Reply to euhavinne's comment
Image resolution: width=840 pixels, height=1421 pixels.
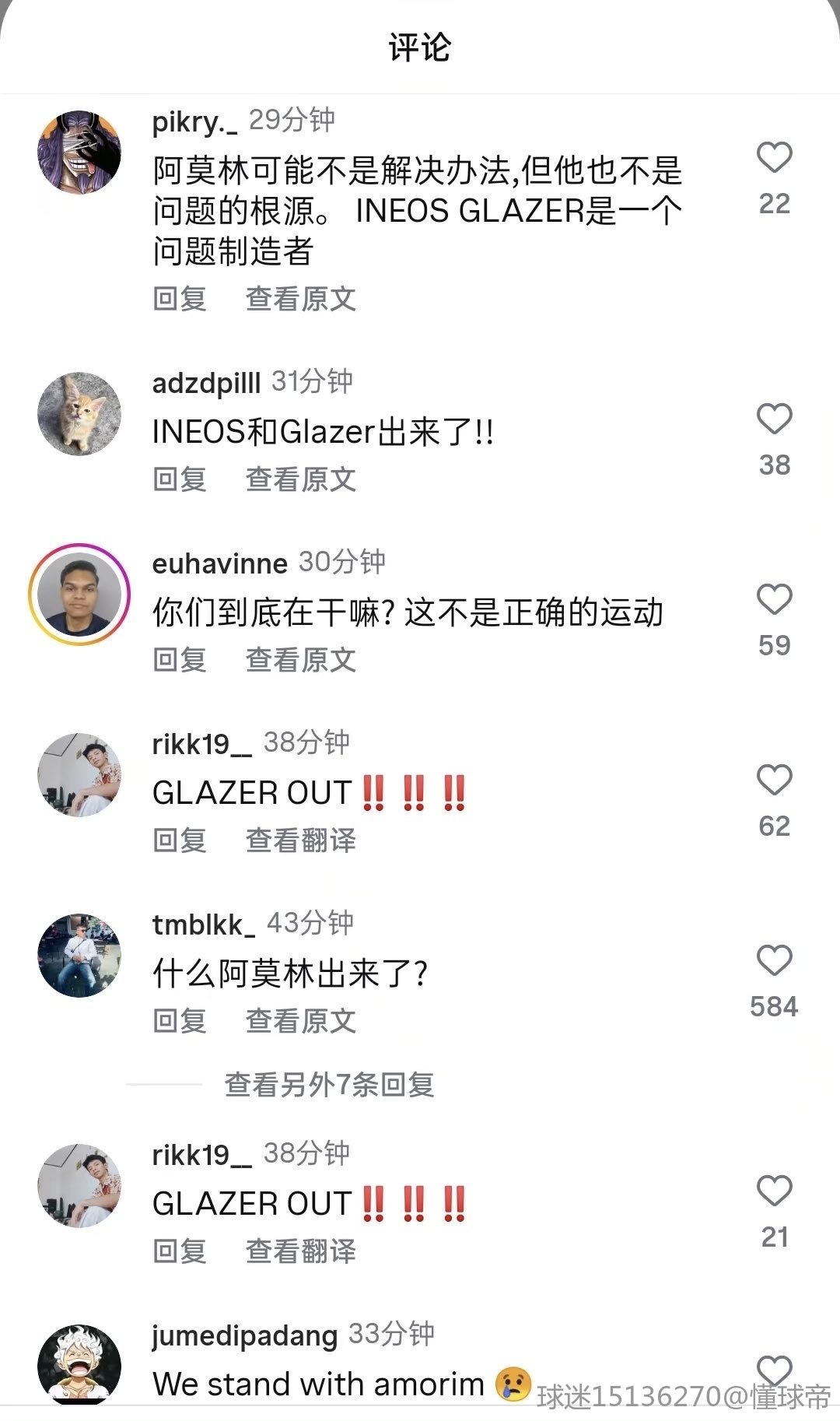click(x=180, y=660)
